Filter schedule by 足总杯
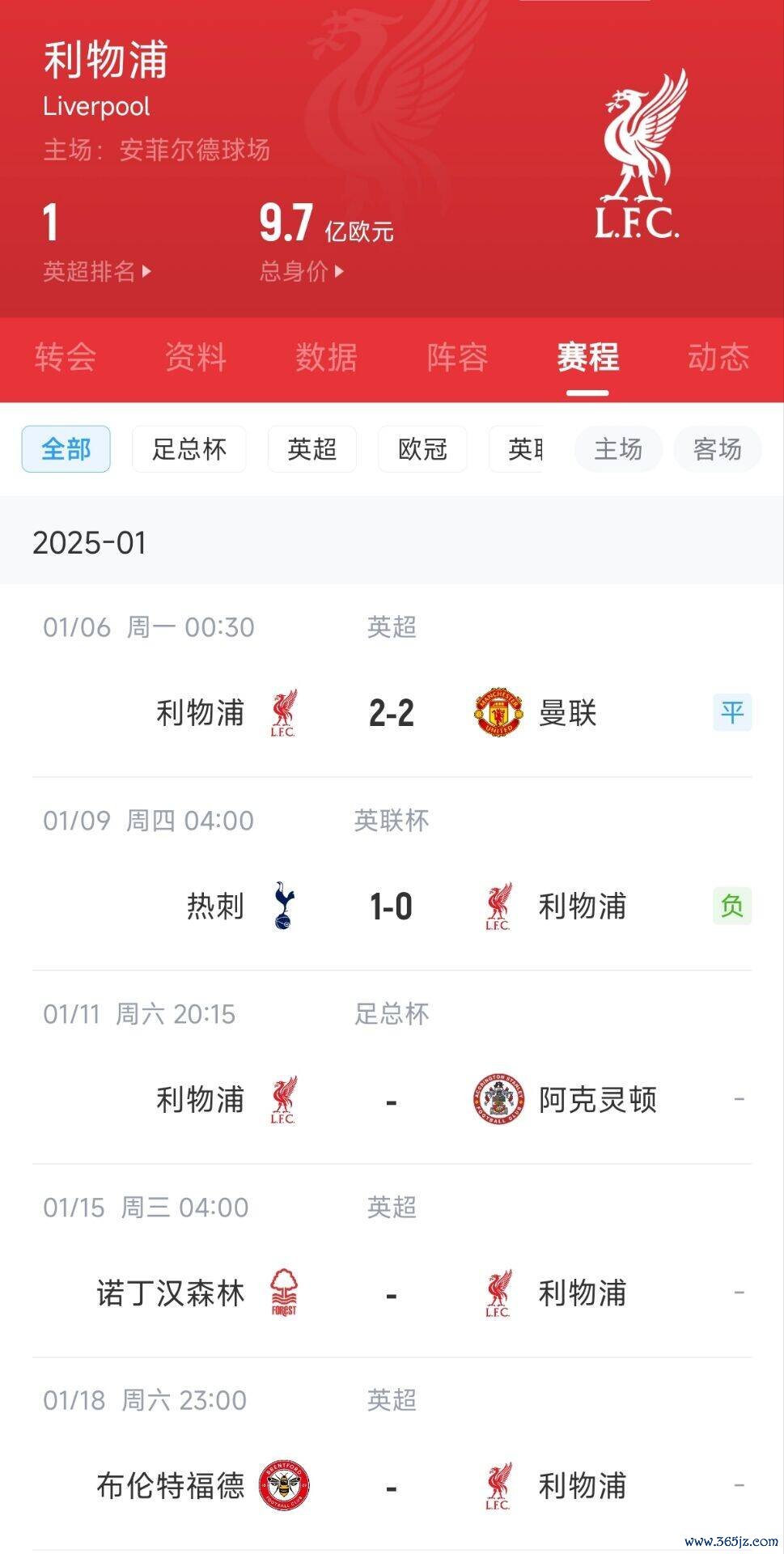 [x=189, y=449]
